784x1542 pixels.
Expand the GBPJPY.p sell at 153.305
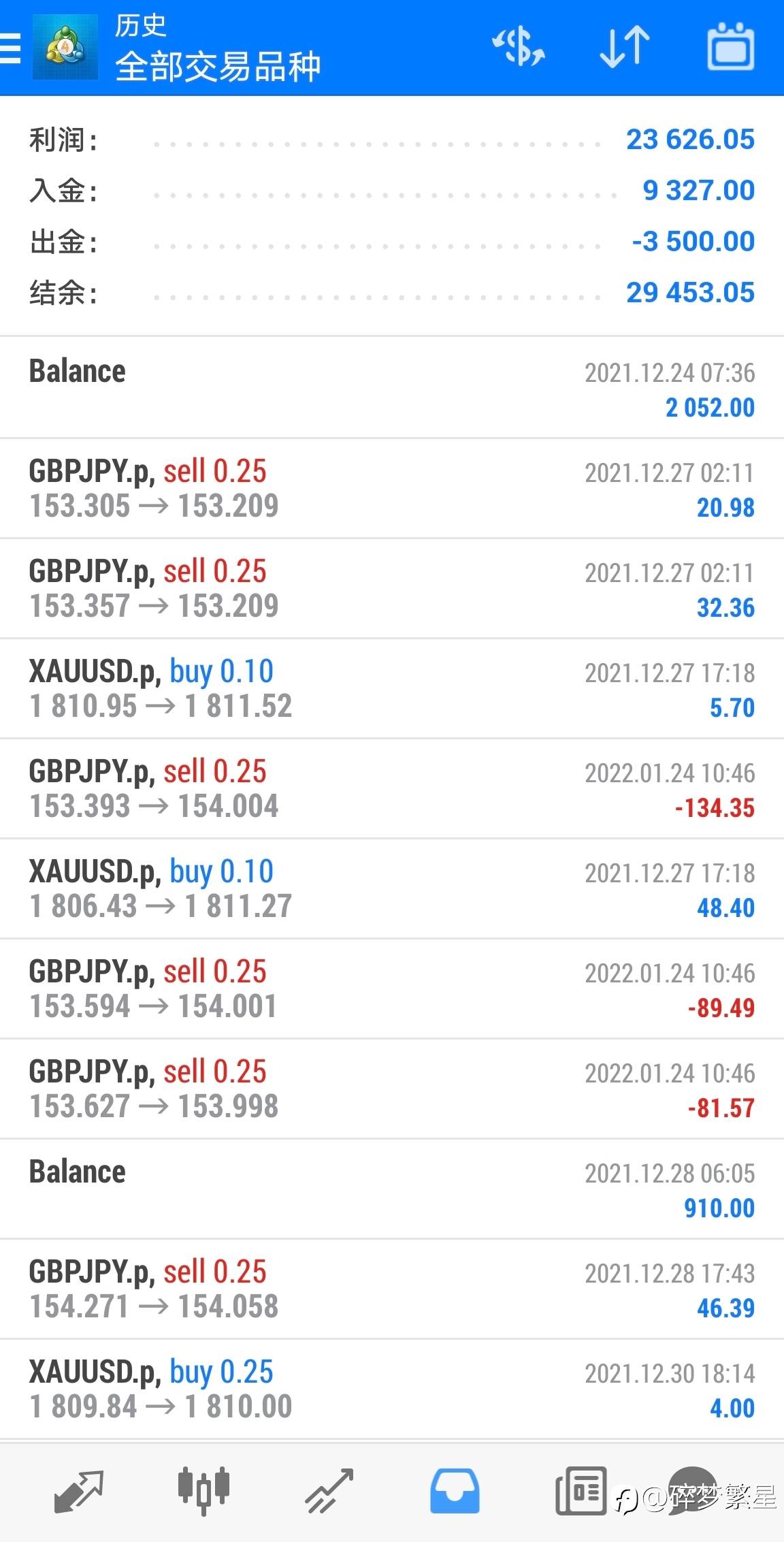(392, 488)
